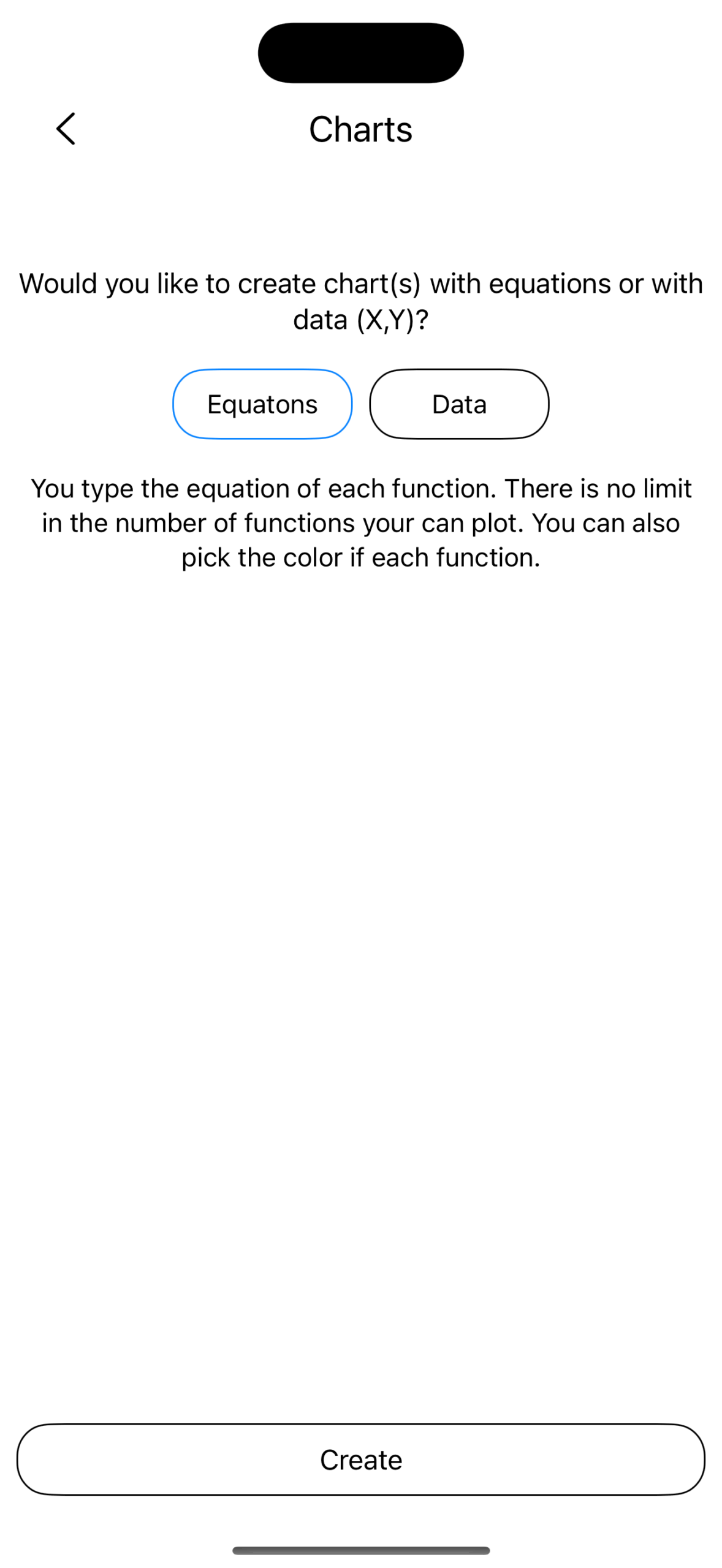Choose the Data option
The height and width of the screenshot is (1568, 722).
click(x=459, y=404)
